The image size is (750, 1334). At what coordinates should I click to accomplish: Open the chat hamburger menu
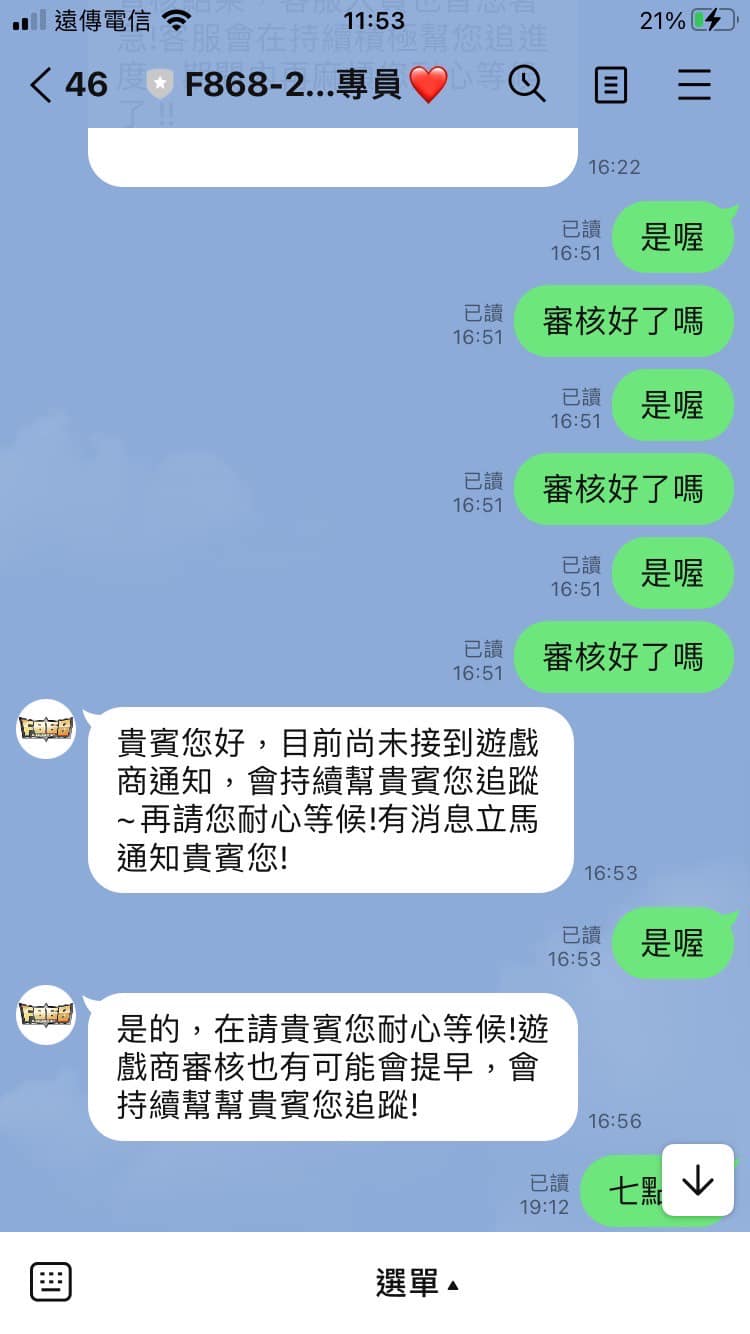(x=694, y=85)
